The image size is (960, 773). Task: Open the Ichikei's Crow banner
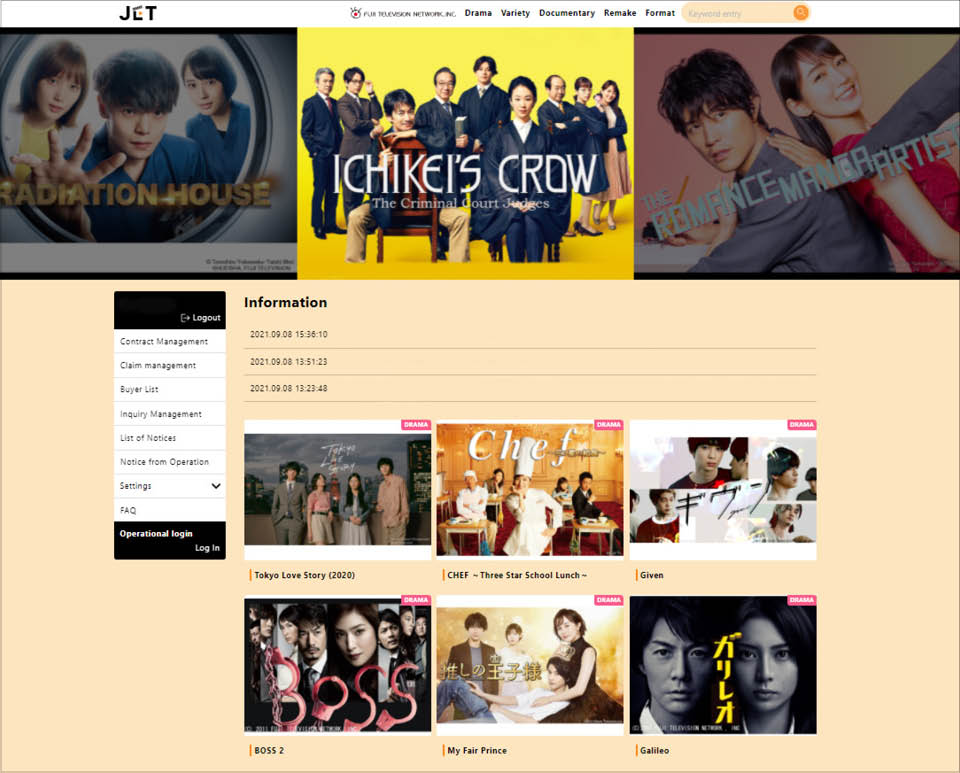[x=465, y=153]
